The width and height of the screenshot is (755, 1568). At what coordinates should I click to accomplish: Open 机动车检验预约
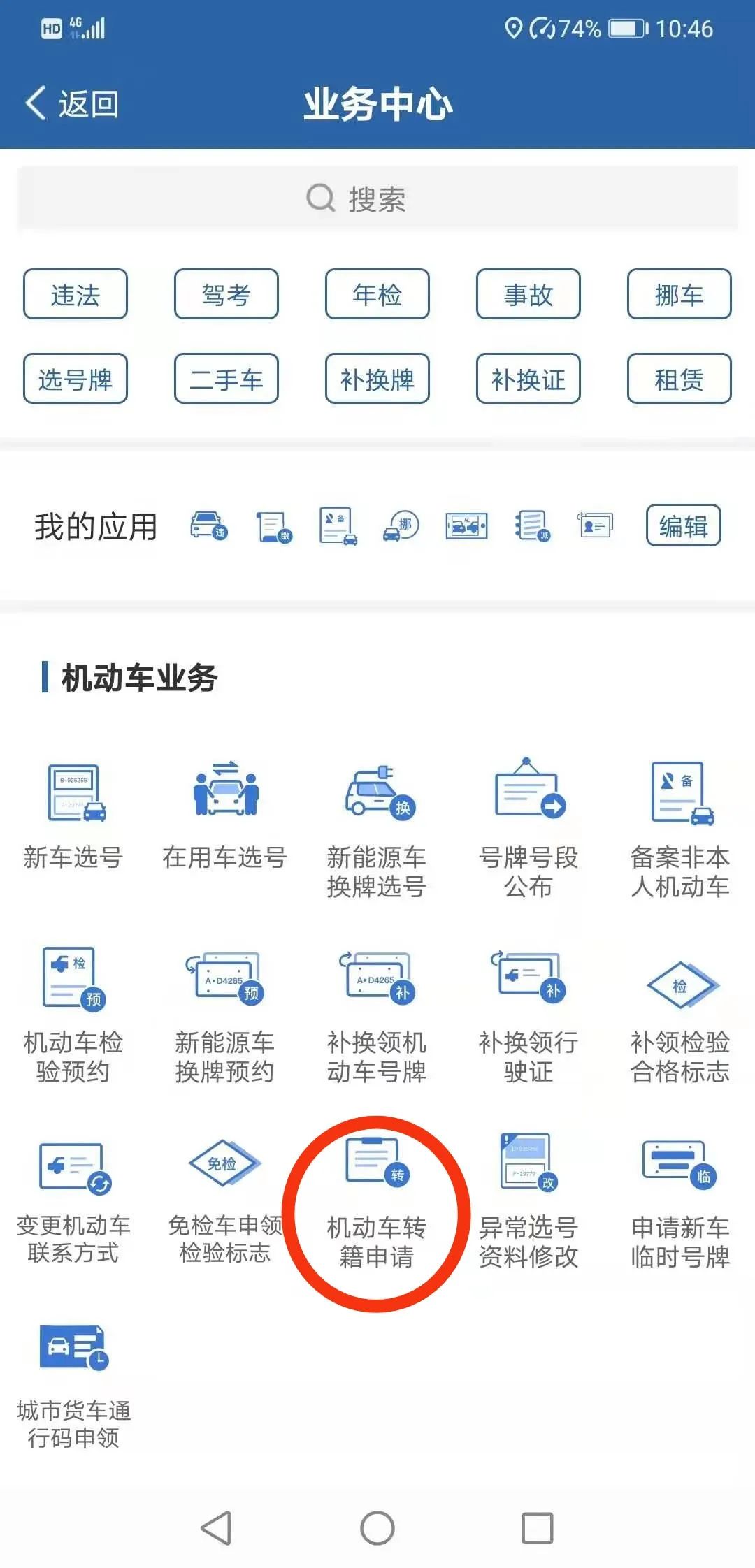pos(74,1013)
